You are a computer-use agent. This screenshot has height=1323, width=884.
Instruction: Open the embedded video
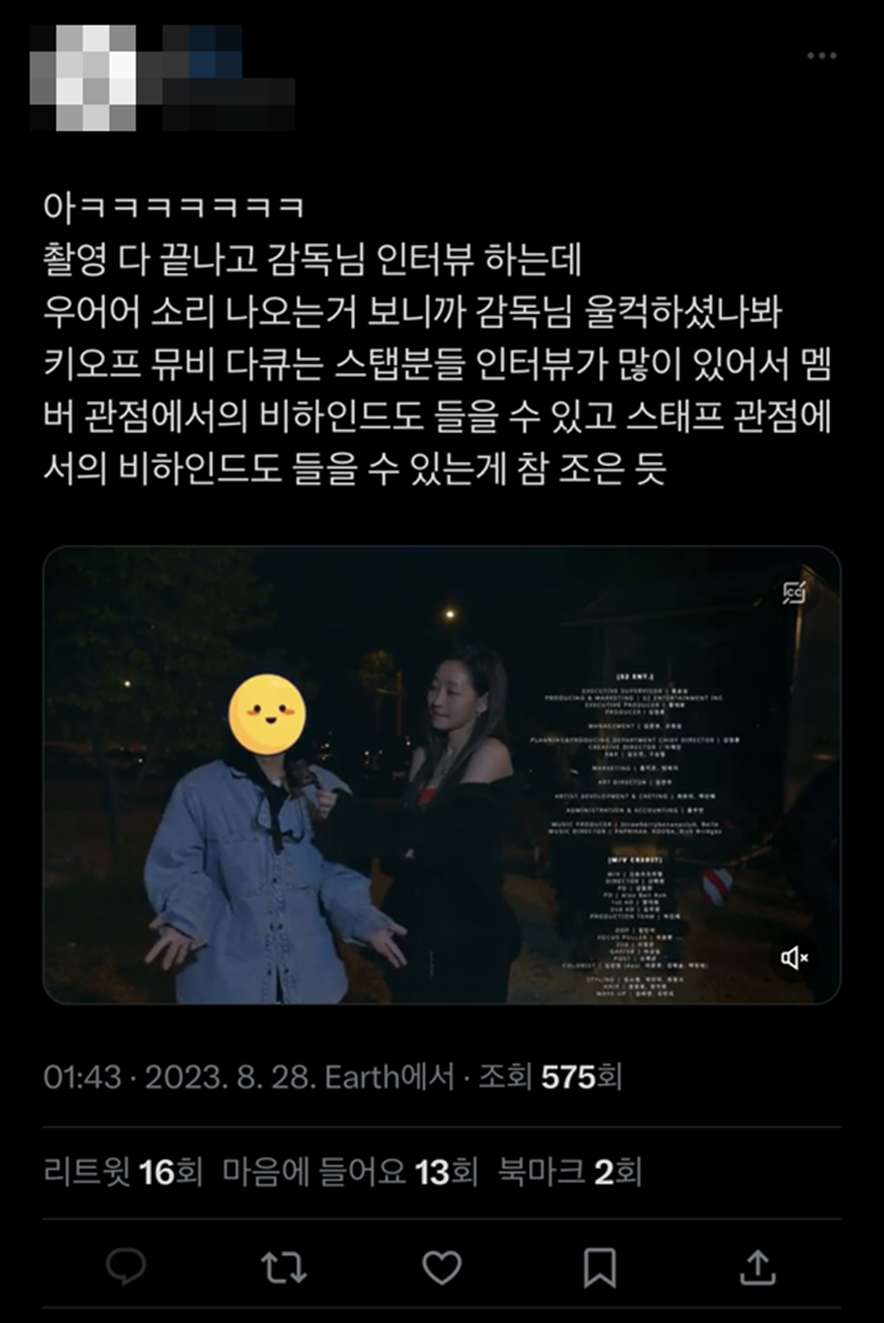(x=441, y=775)
